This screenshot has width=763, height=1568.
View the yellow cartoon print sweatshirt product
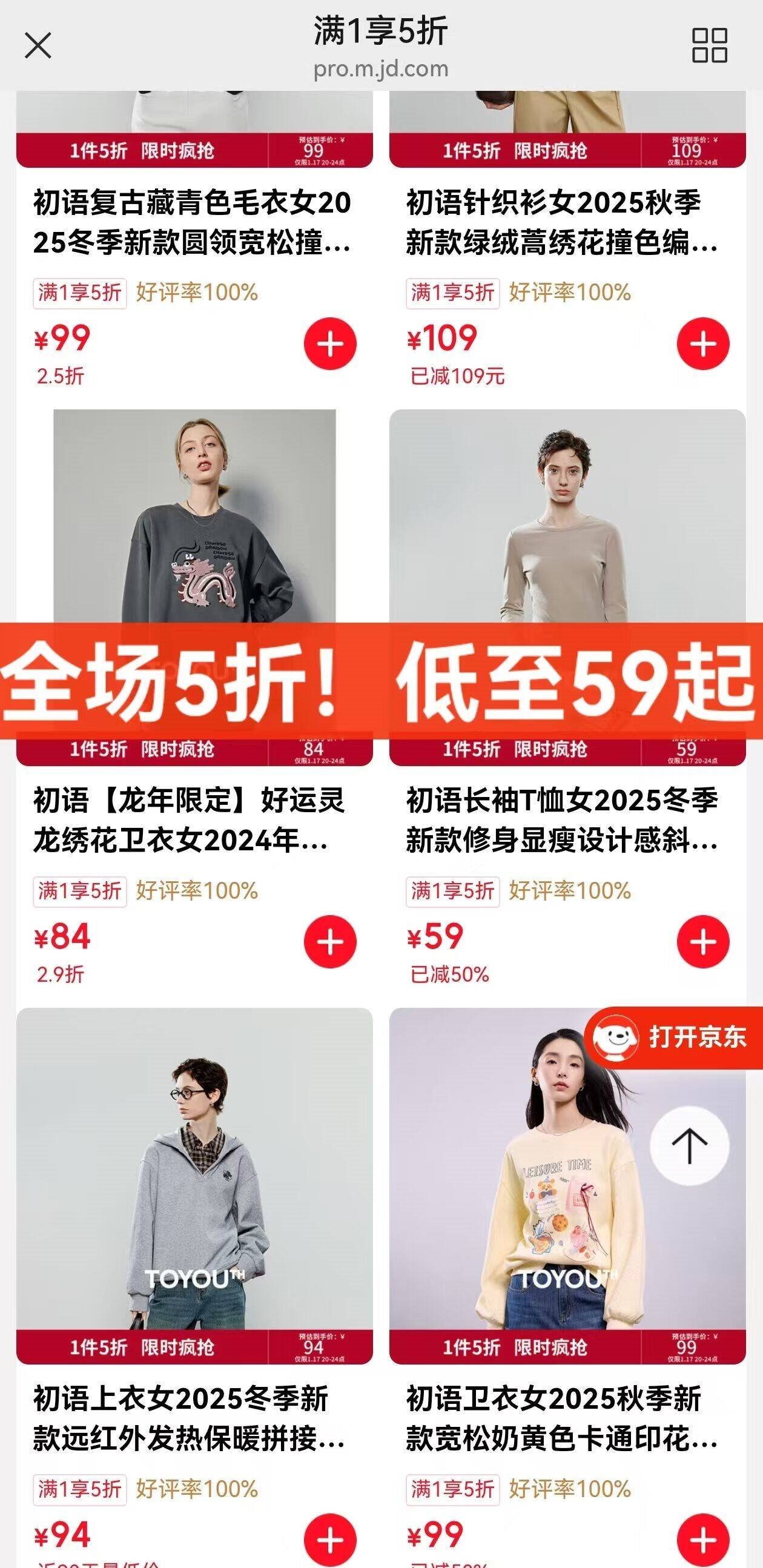point(567,1288)
